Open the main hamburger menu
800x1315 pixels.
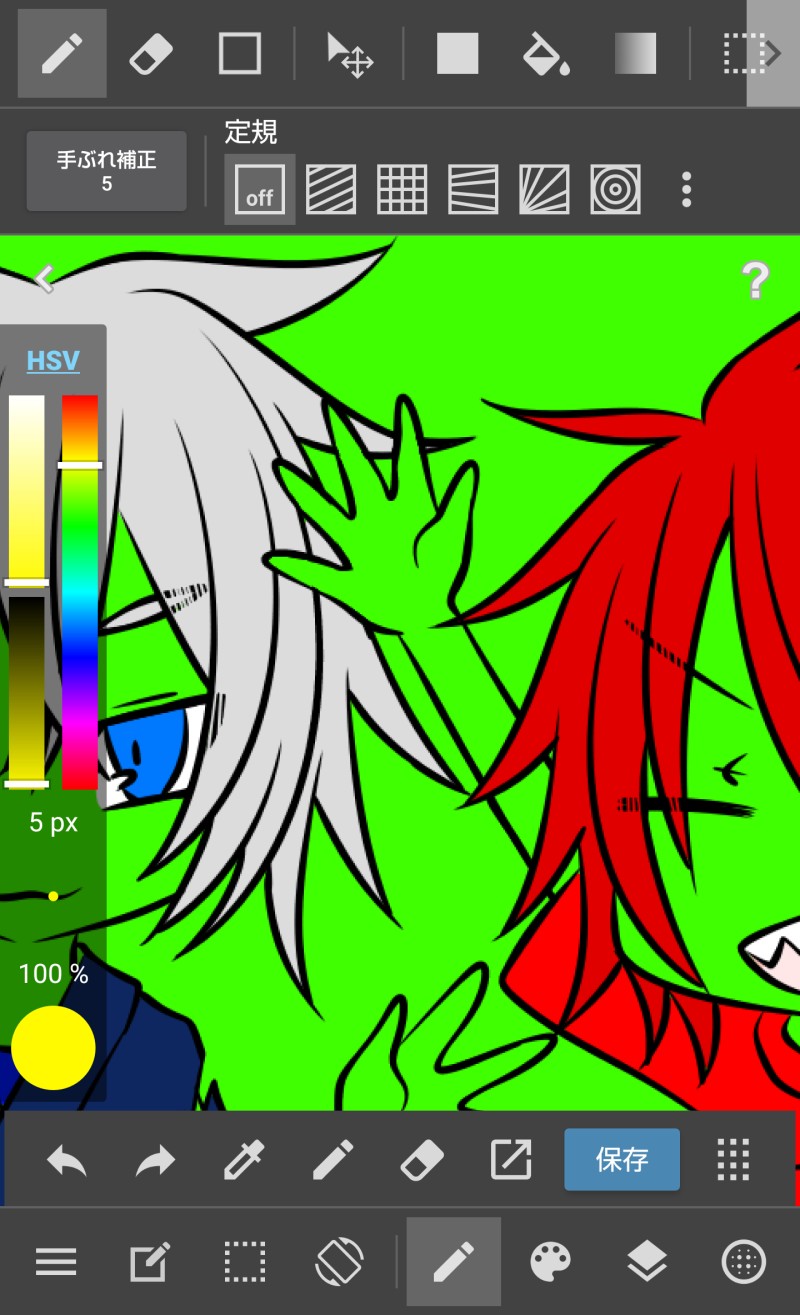point(56,1262)
